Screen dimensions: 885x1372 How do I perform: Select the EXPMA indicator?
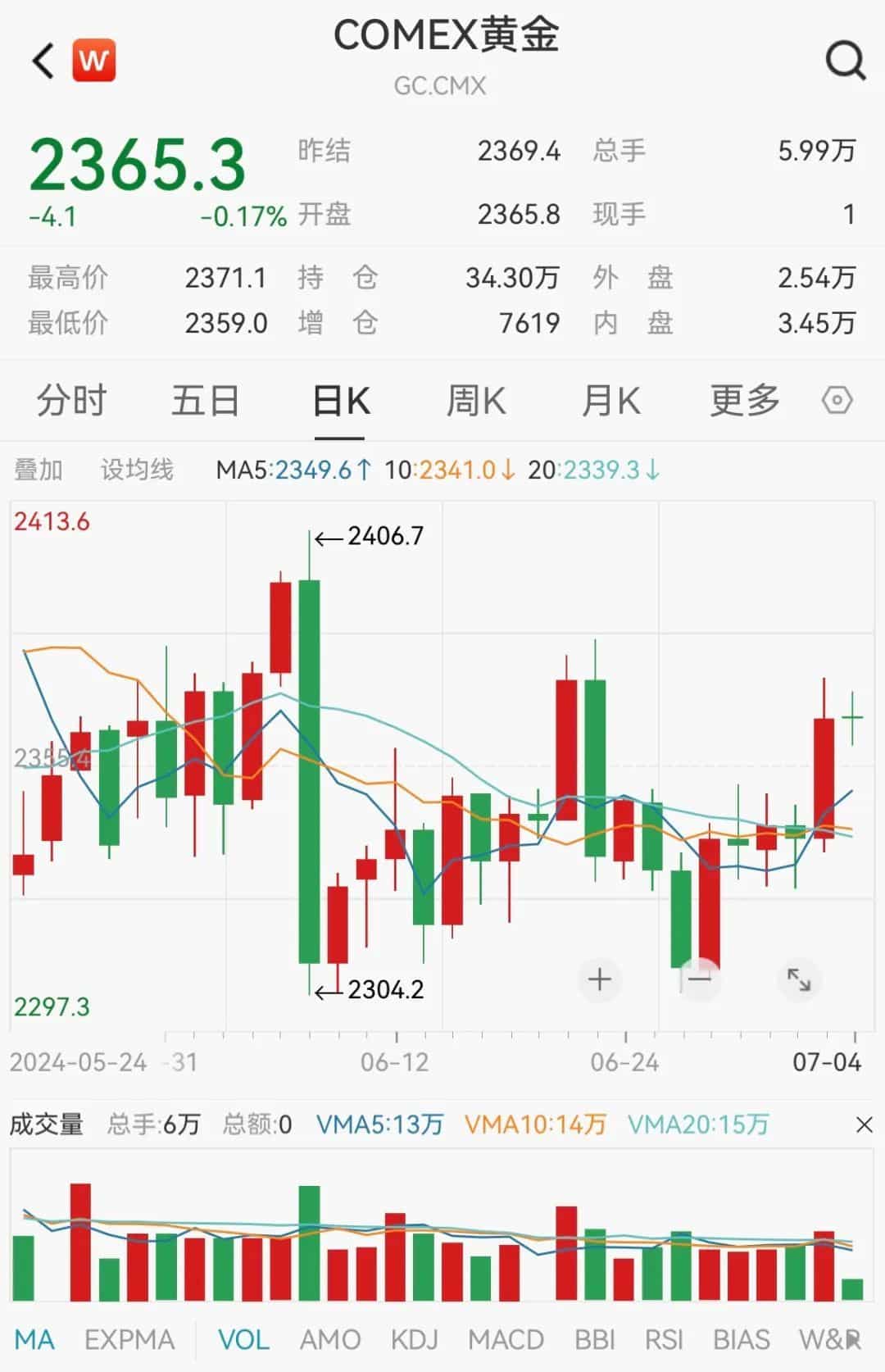click(x=129, y=1339)
